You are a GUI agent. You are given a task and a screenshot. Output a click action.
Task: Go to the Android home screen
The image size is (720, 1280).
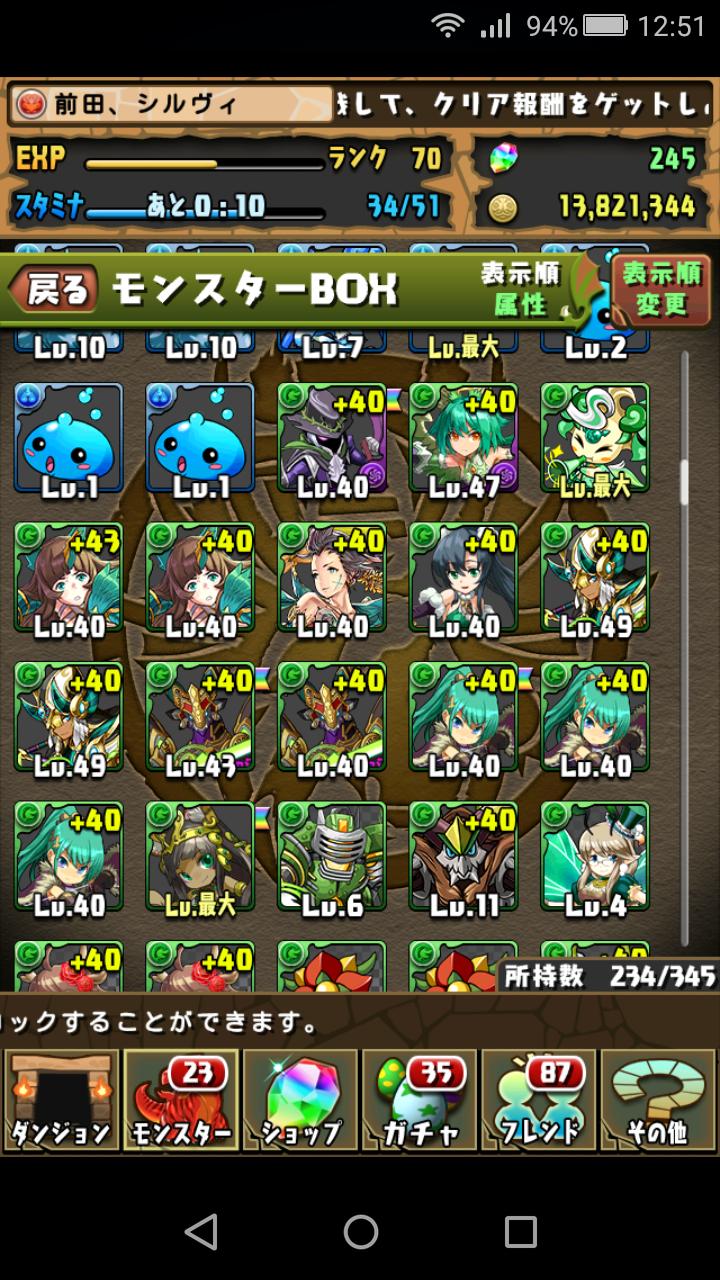click(x=360, y=1231)
